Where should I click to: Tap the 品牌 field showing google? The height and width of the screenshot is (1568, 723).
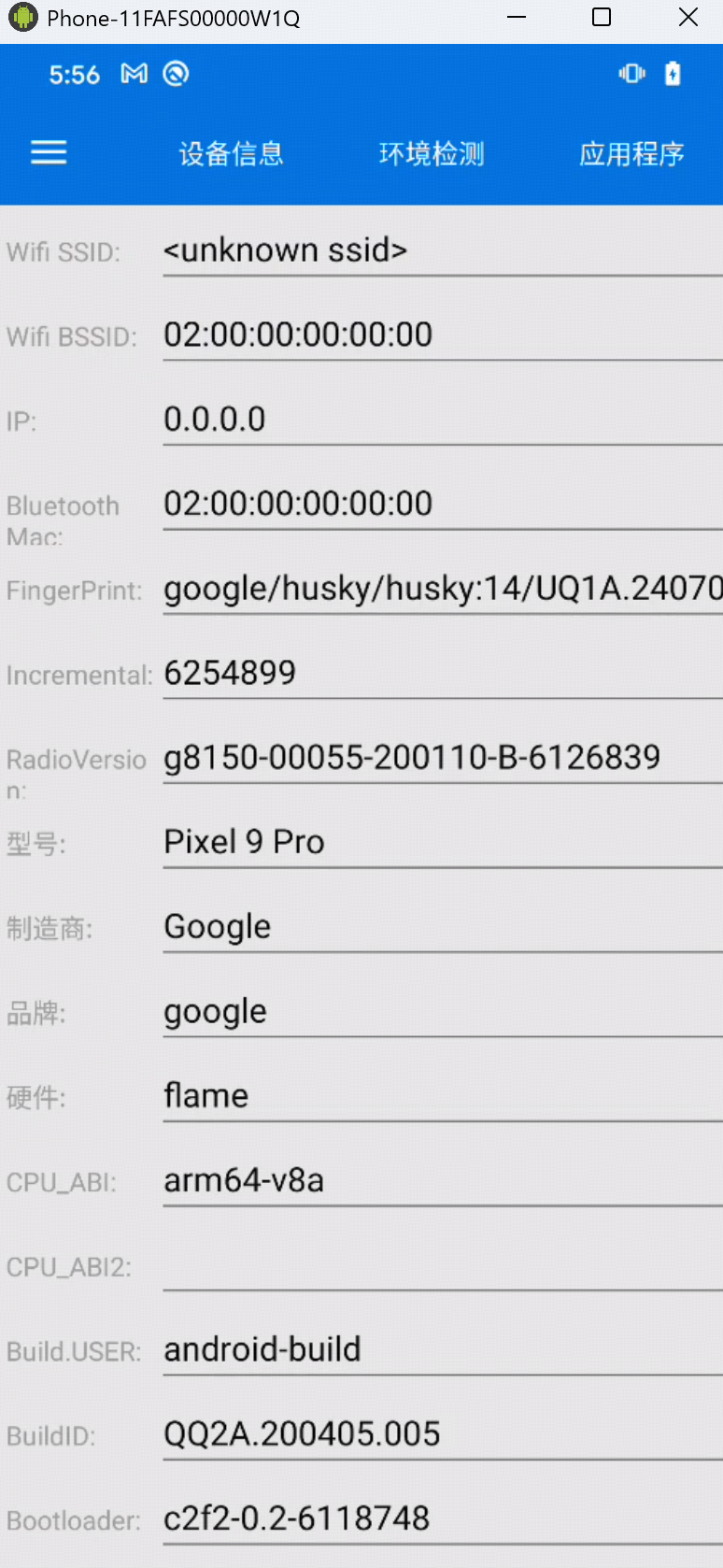[x=442, y=1011]
